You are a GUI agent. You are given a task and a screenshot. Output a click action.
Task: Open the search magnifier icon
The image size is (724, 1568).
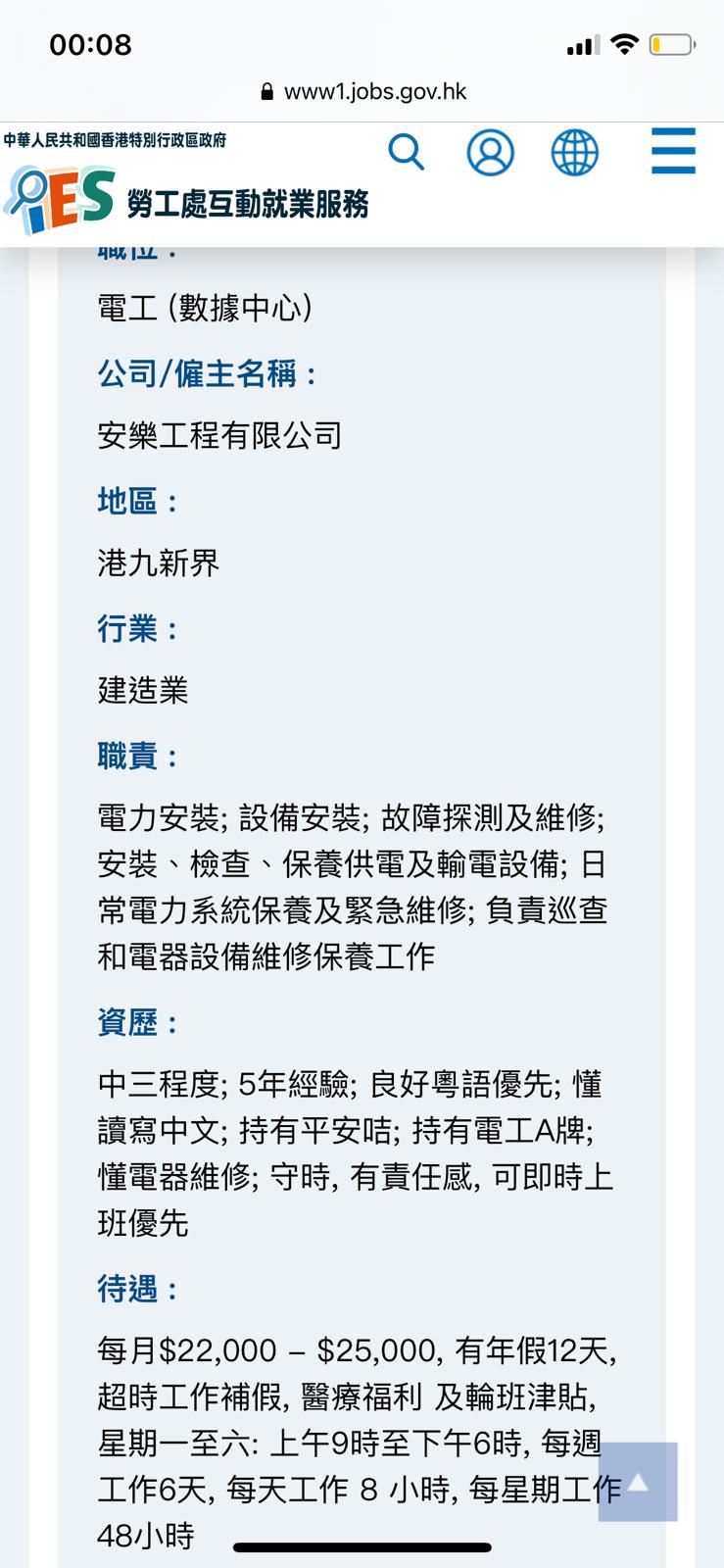(x=406, y=153)
